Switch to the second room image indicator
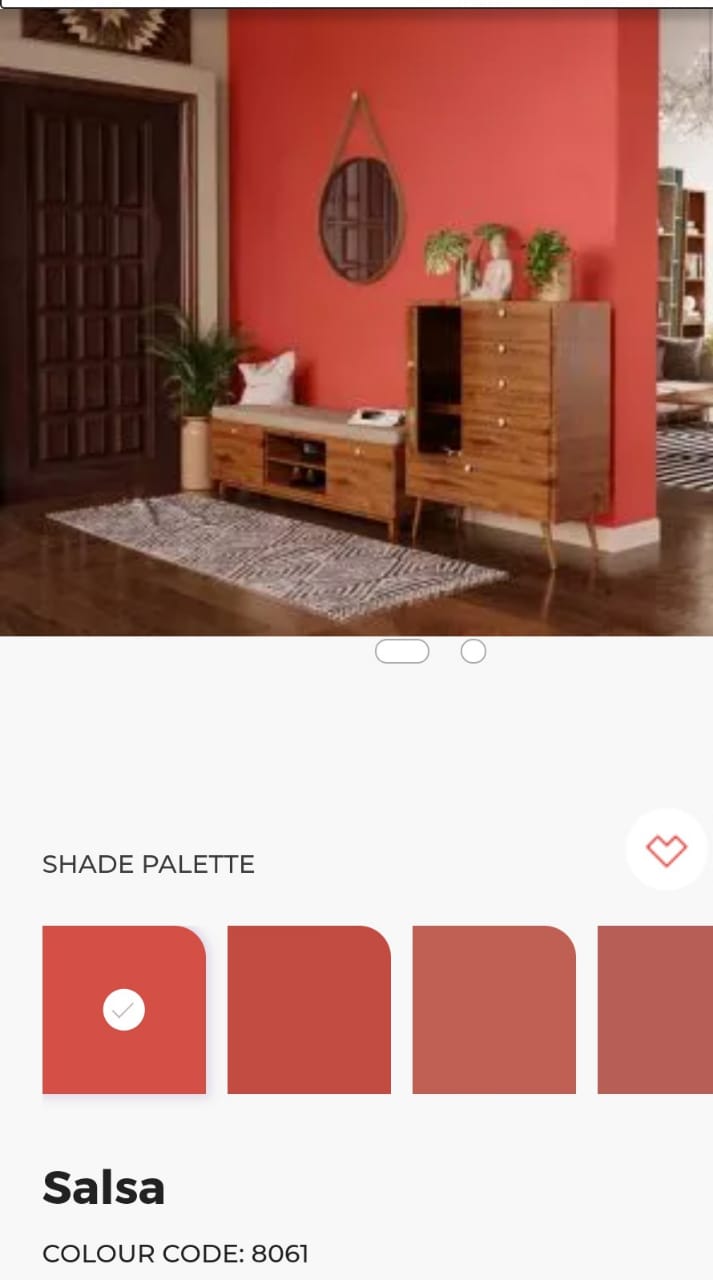 click(x=473, y=652)
